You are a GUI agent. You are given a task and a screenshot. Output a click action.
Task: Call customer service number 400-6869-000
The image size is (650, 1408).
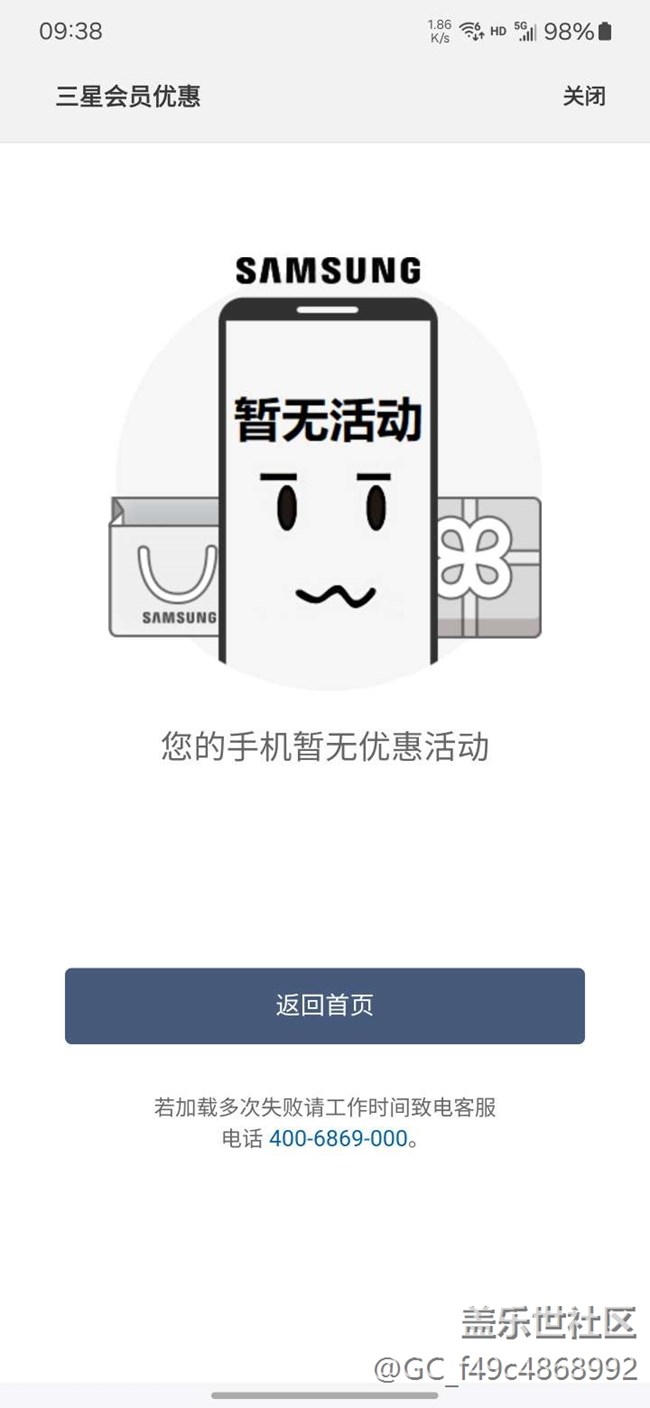(338, 1138)
